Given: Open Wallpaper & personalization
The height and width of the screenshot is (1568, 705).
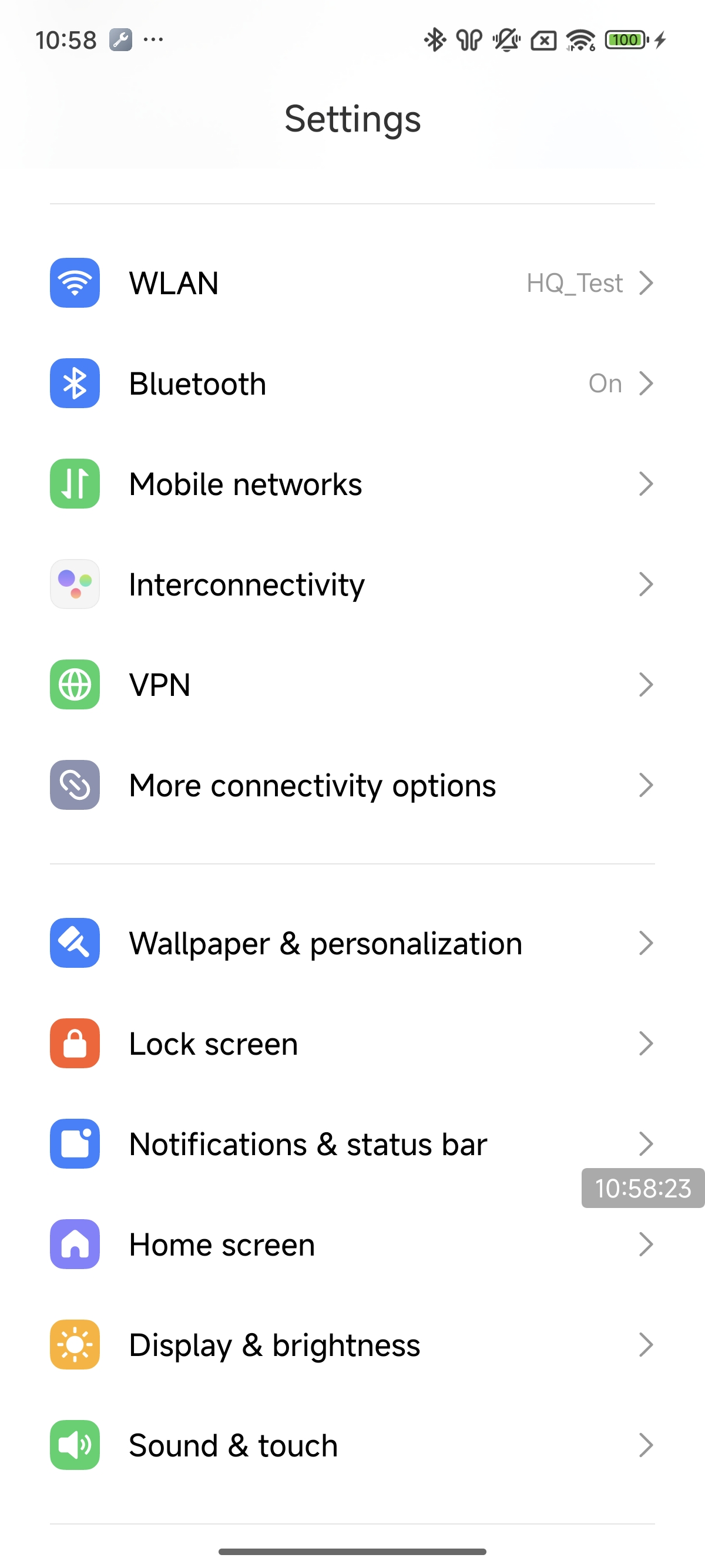Looking at the screenshot, I should click(x=352, y=944).
